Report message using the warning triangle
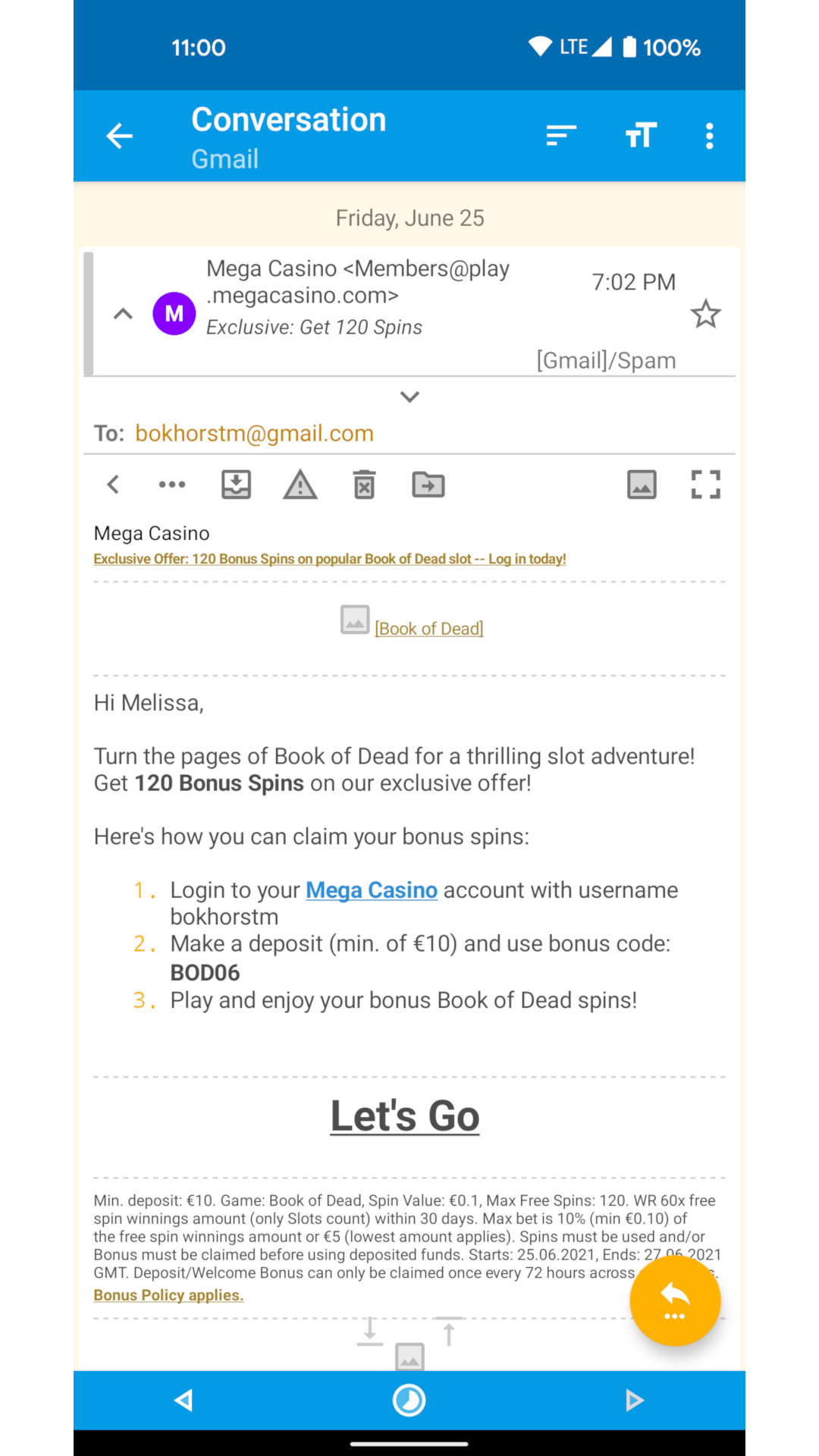 coord(300,485)
